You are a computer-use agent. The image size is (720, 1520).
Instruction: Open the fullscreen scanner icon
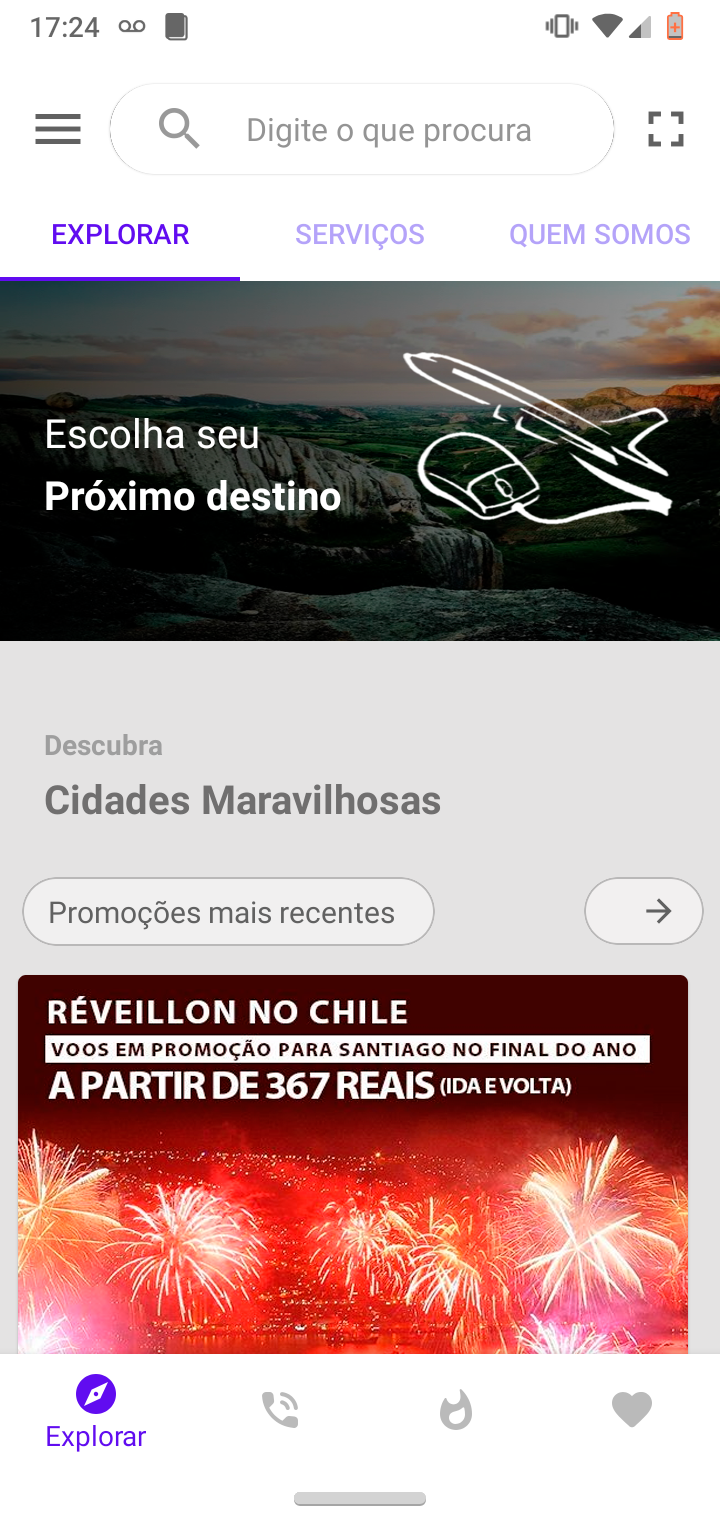pyautogui.click(x=665, y=130)
